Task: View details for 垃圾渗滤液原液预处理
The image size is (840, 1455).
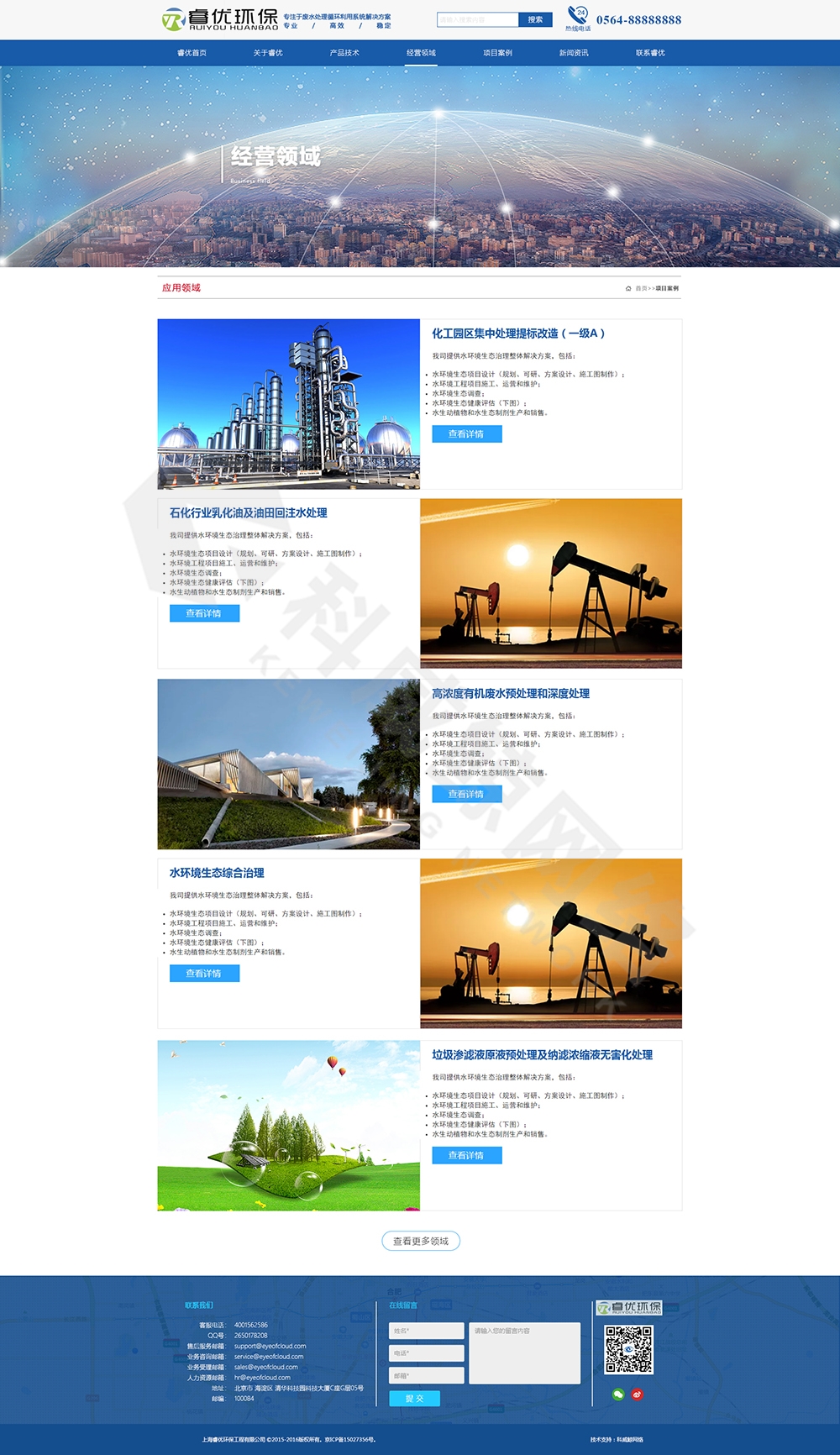Action: [x=466, y=1155]
